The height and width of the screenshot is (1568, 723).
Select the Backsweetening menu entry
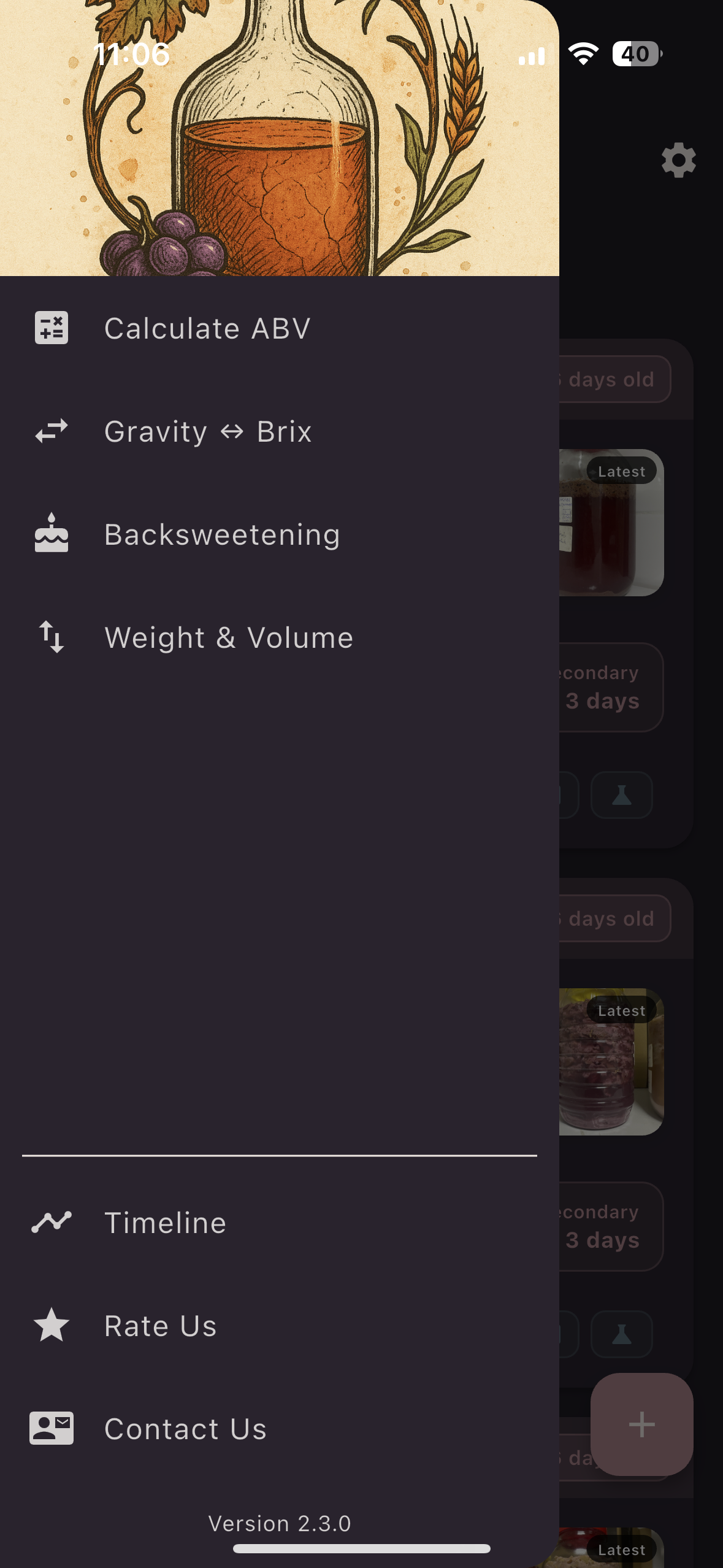click(222, 534)
